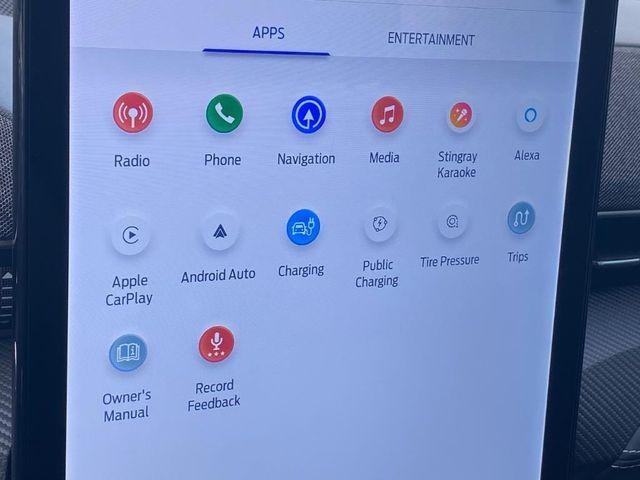
Task: Launch Android Auto
Action: point(219,231)
